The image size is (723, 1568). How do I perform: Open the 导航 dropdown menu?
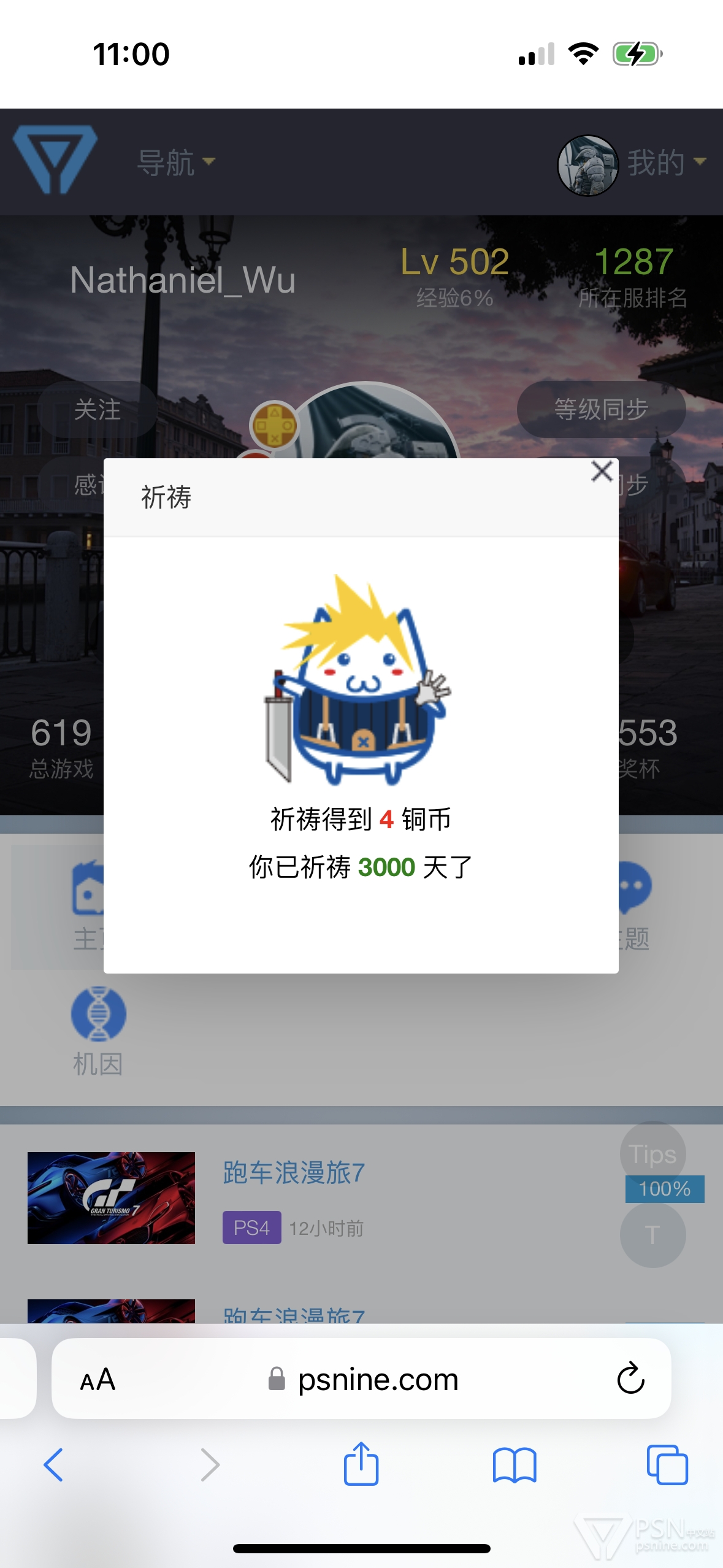(x=175, y=163)
